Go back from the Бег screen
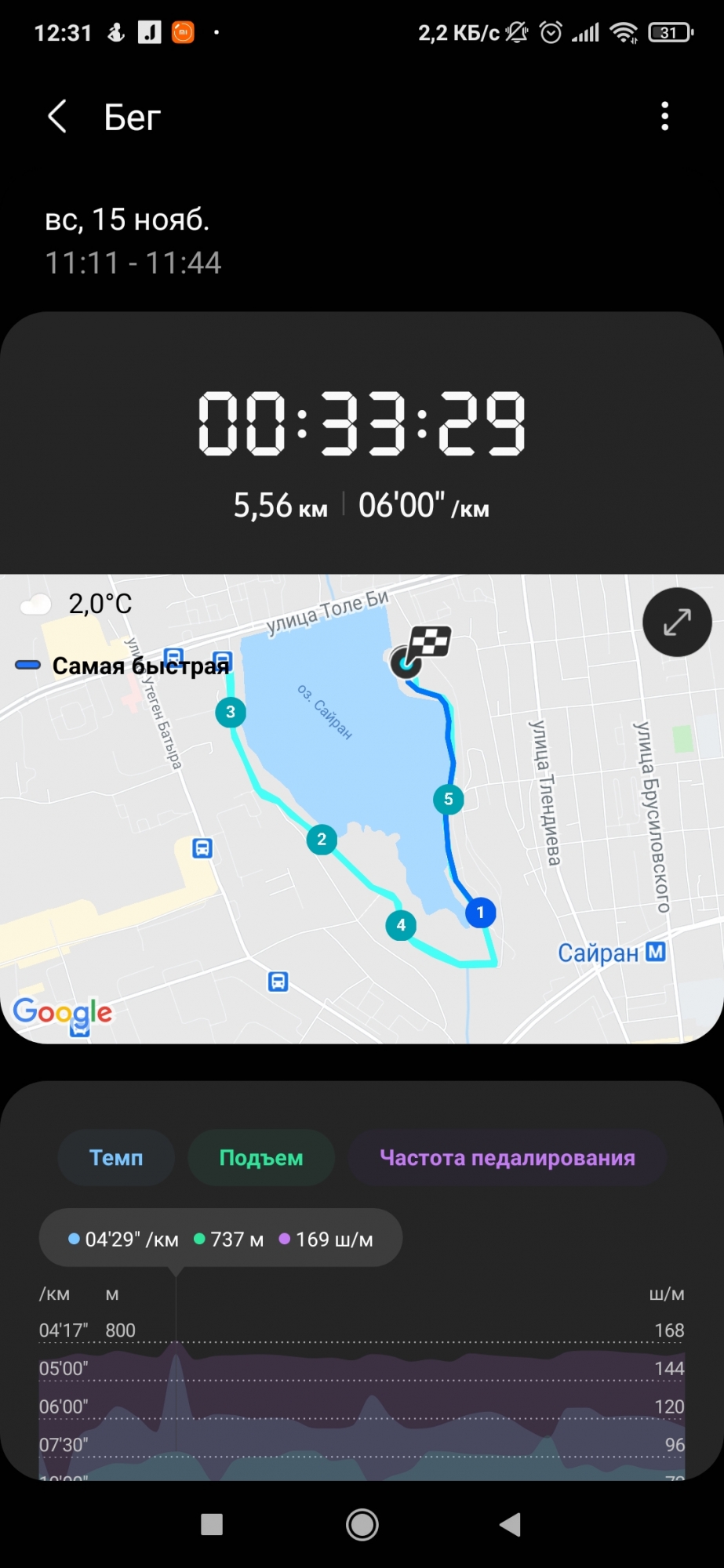 point(57,117)
